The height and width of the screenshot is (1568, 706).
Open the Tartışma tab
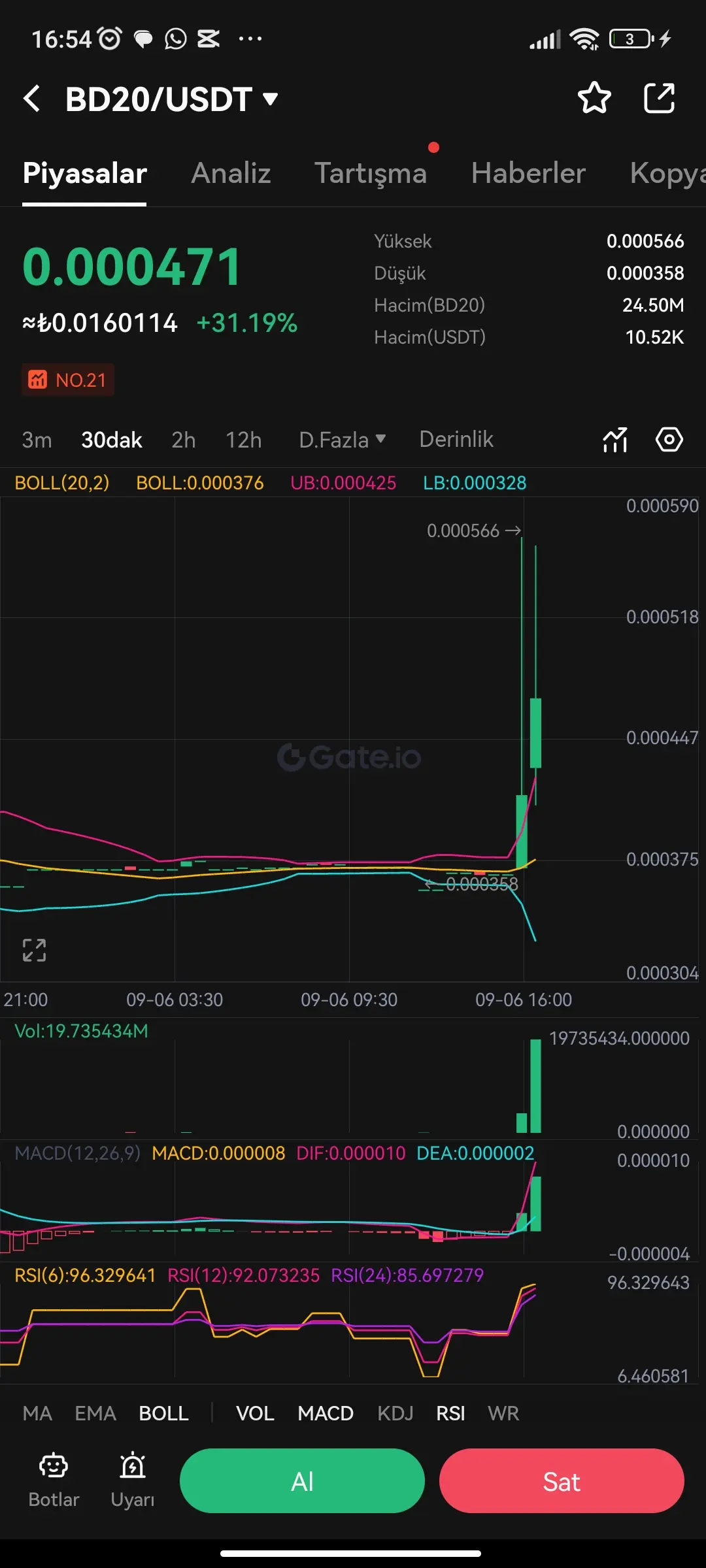(371, 173)
